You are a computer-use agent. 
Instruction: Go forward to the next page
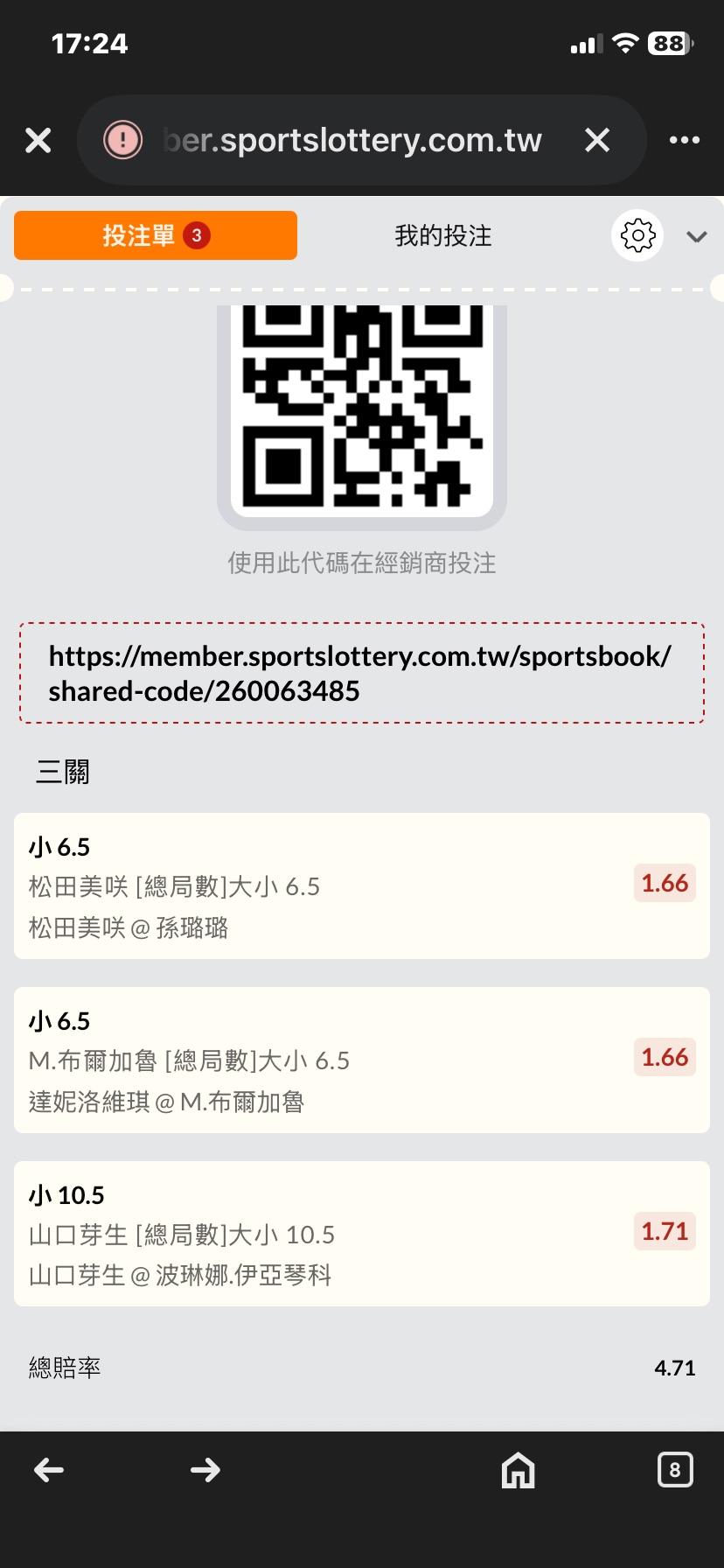click(205, 1470)
